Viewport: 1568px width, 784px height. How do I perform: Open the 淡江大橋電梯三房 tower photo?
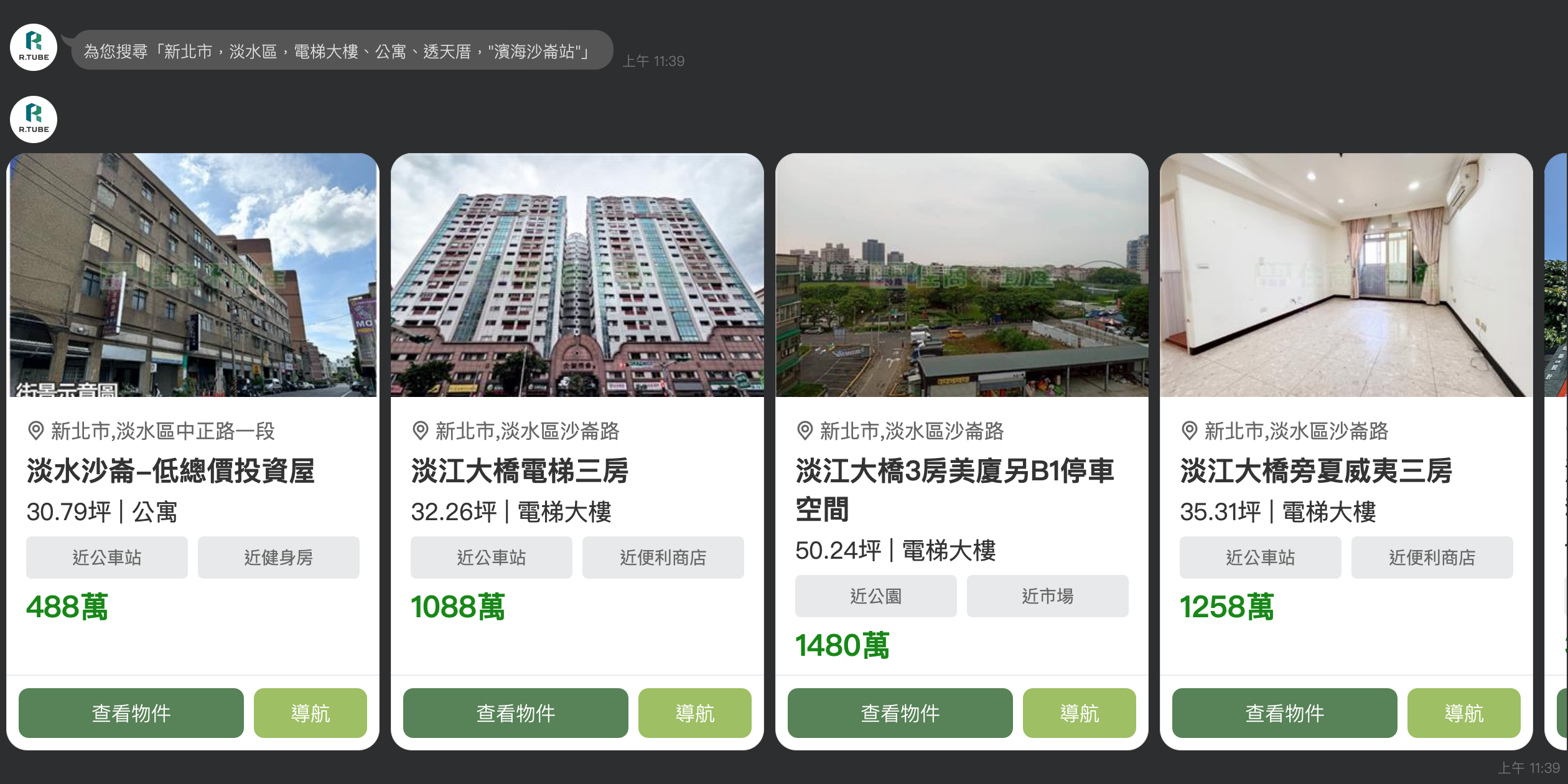pyautogui.click(x=577, y=275)
